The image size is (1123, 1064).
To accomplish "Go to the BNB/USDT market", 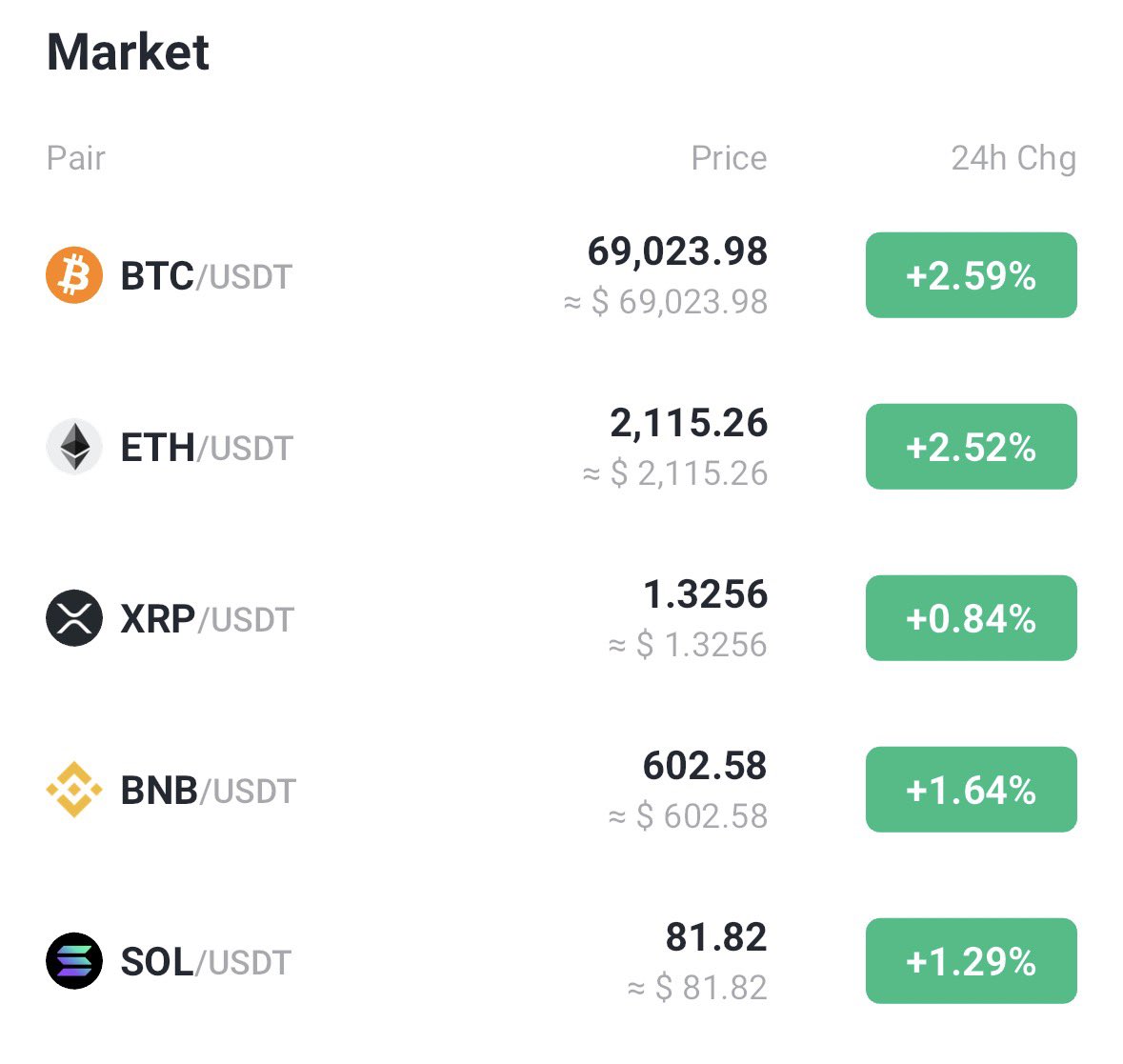I will click(x=206, y=791).
